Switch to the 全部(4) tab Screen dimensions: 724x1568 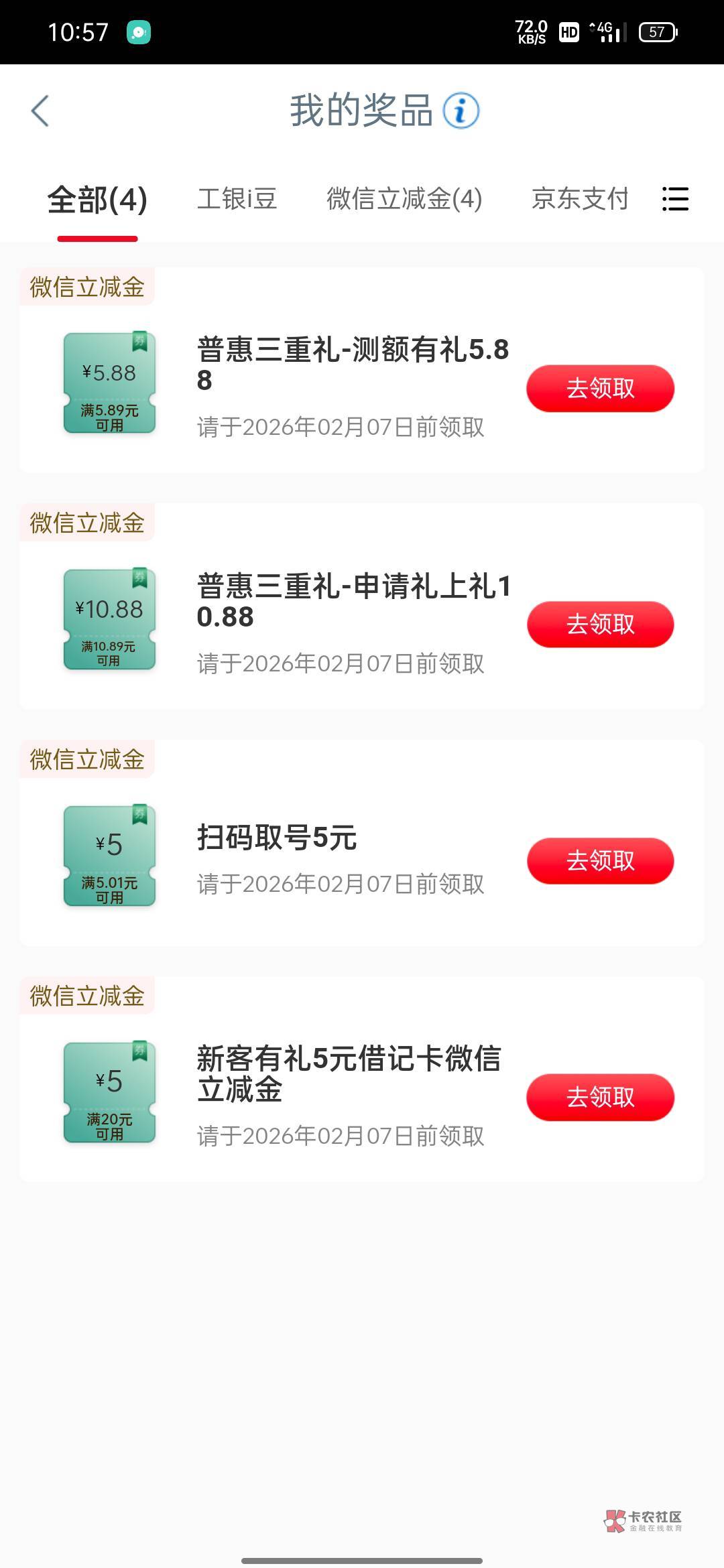[97, 200]
